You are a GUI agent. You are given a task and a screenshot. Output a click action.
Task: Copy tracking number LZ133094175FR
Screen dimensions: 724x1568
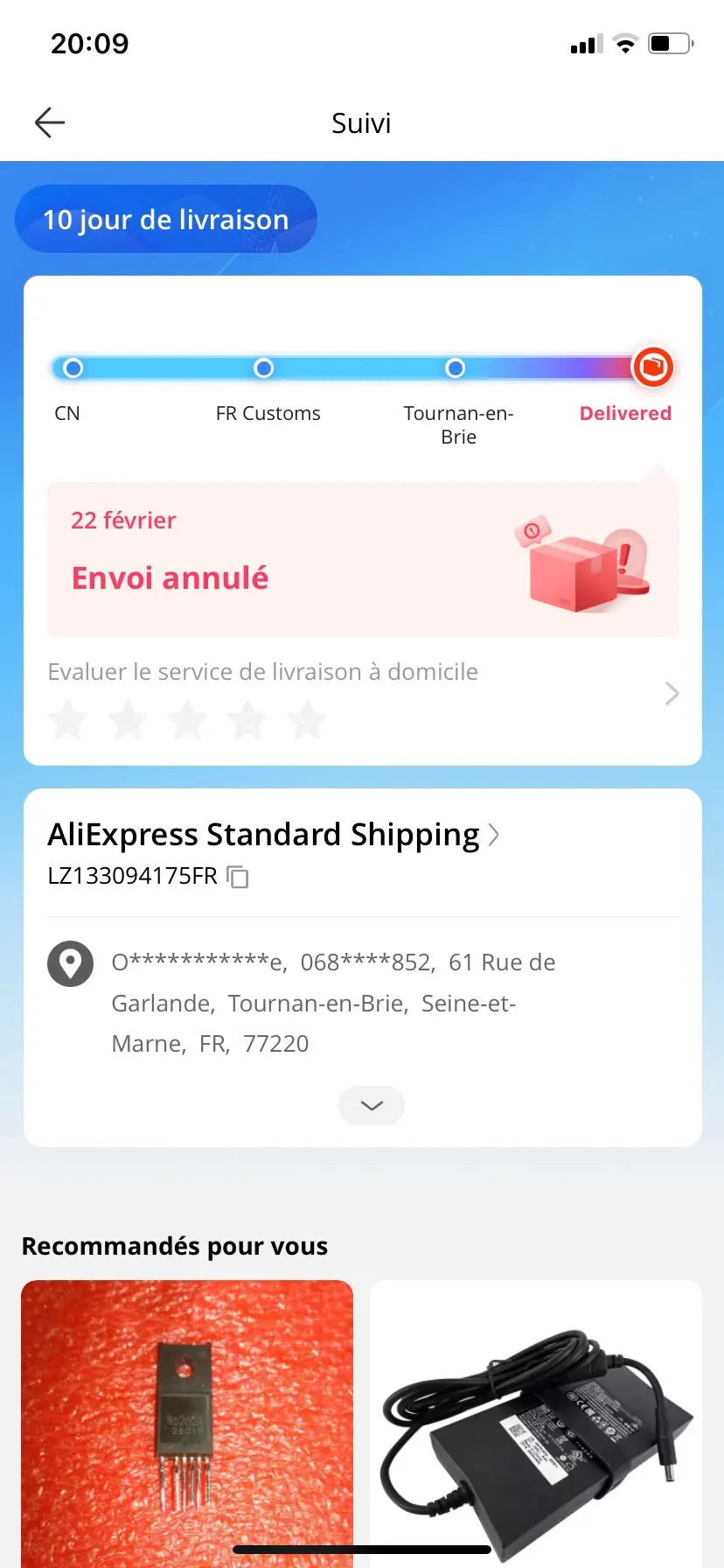pos(238,876)
